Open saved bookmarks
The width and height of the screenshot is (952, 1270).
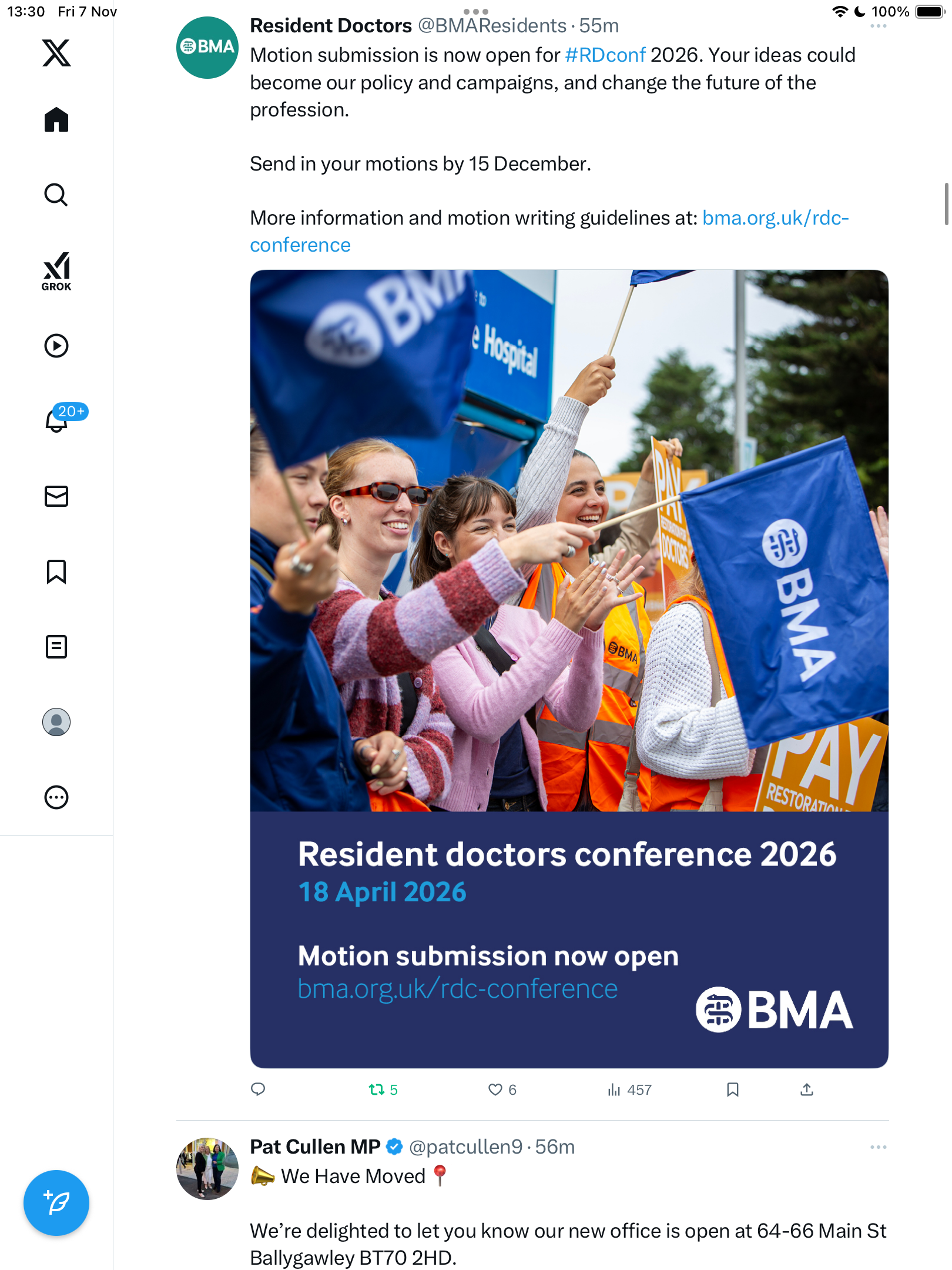tap(56, 571)
